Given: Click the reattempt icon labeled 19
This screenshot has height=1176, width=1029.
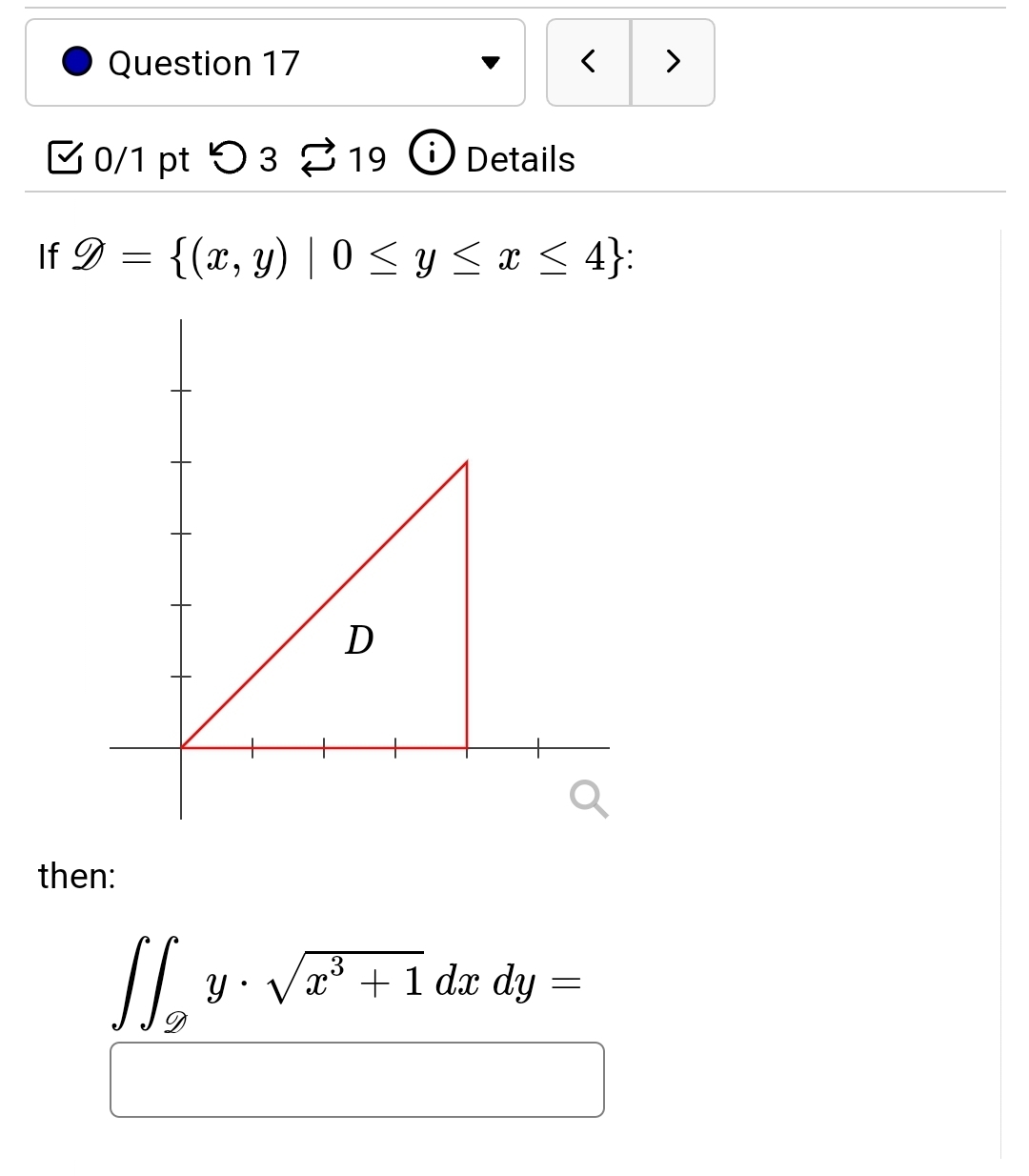Looking at the screenshot, I should point(318,157).
